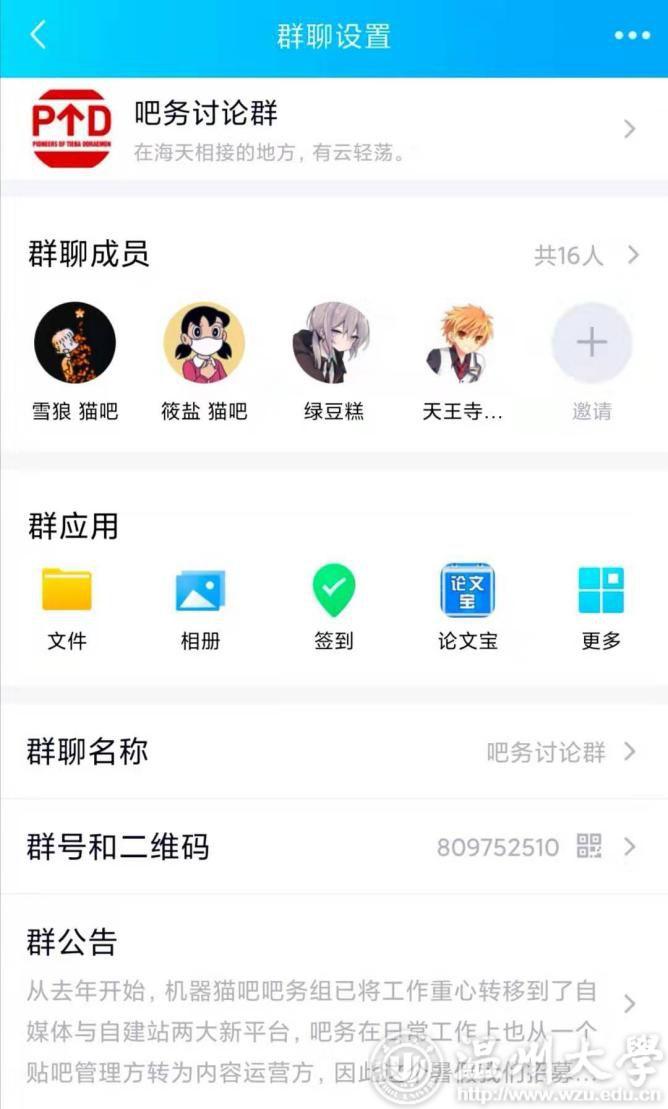The height and width of the screenshot is (1109, 668).
Task: Open 群号和二维码 row
Action: click(x=334, y=848)
